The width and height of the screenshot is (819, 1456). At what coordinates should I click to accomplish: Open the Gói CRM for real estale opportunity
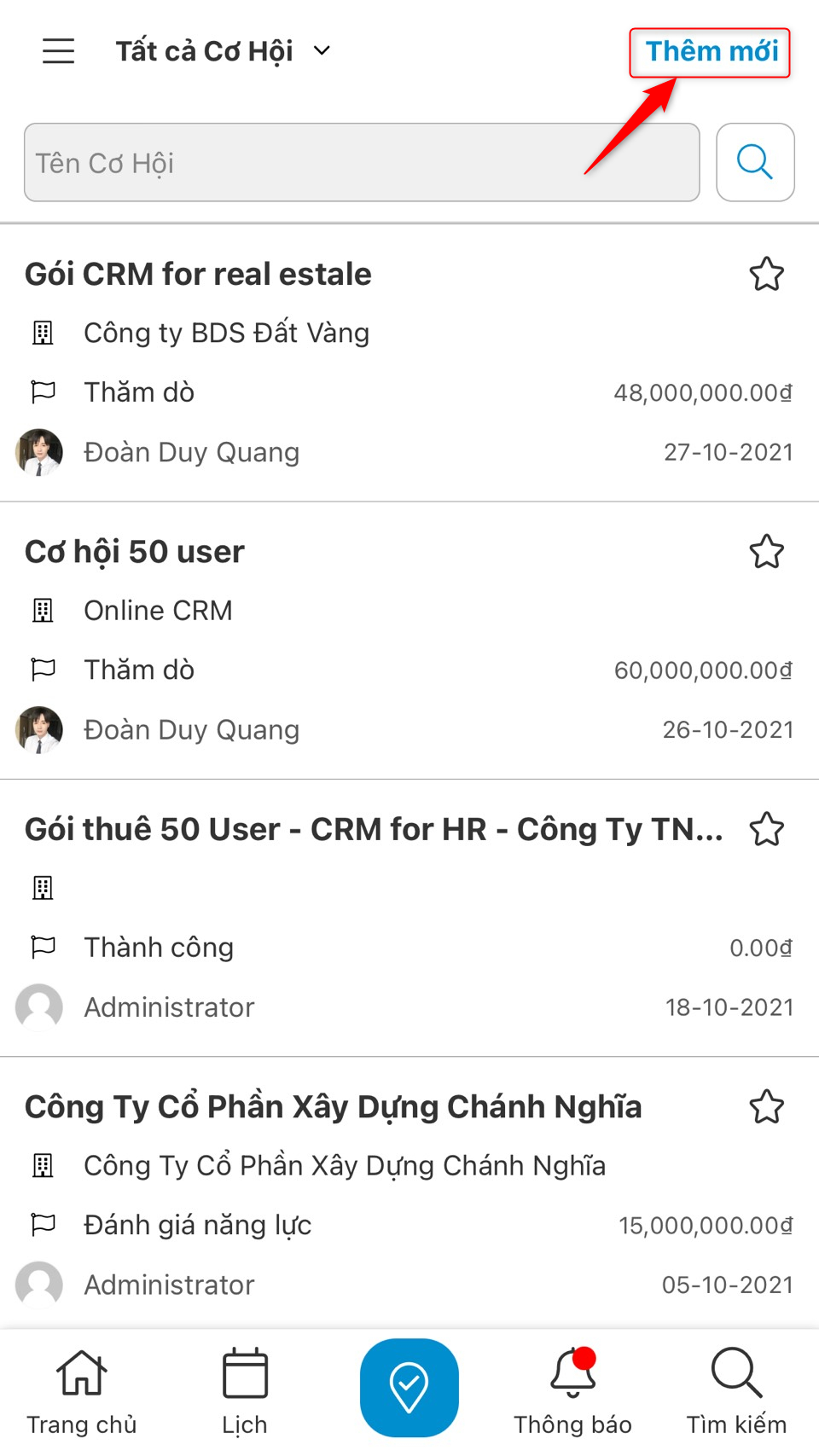tap(198, 275)
